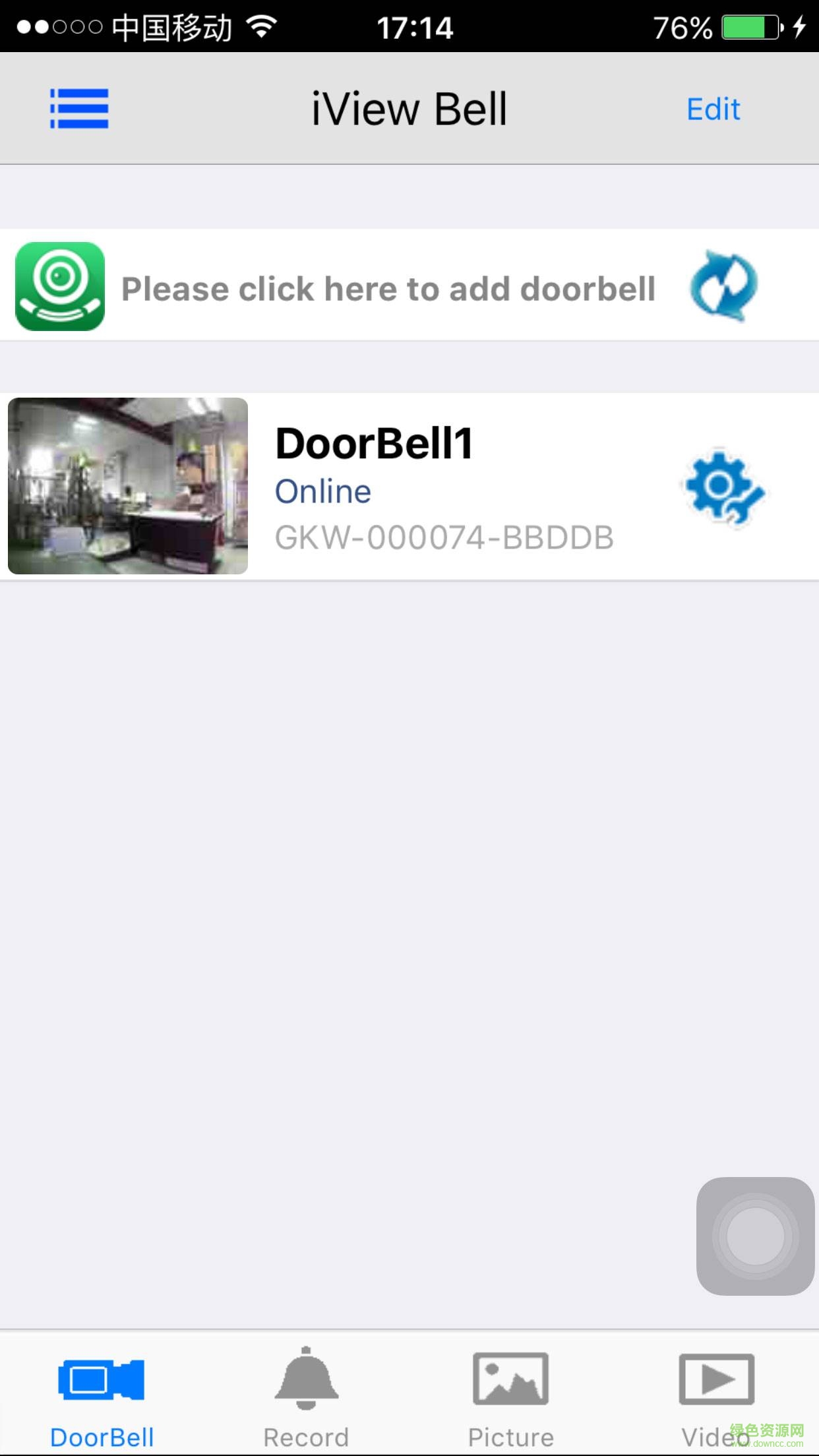Tap the blue refresh/sync icon

click(723, 286)
